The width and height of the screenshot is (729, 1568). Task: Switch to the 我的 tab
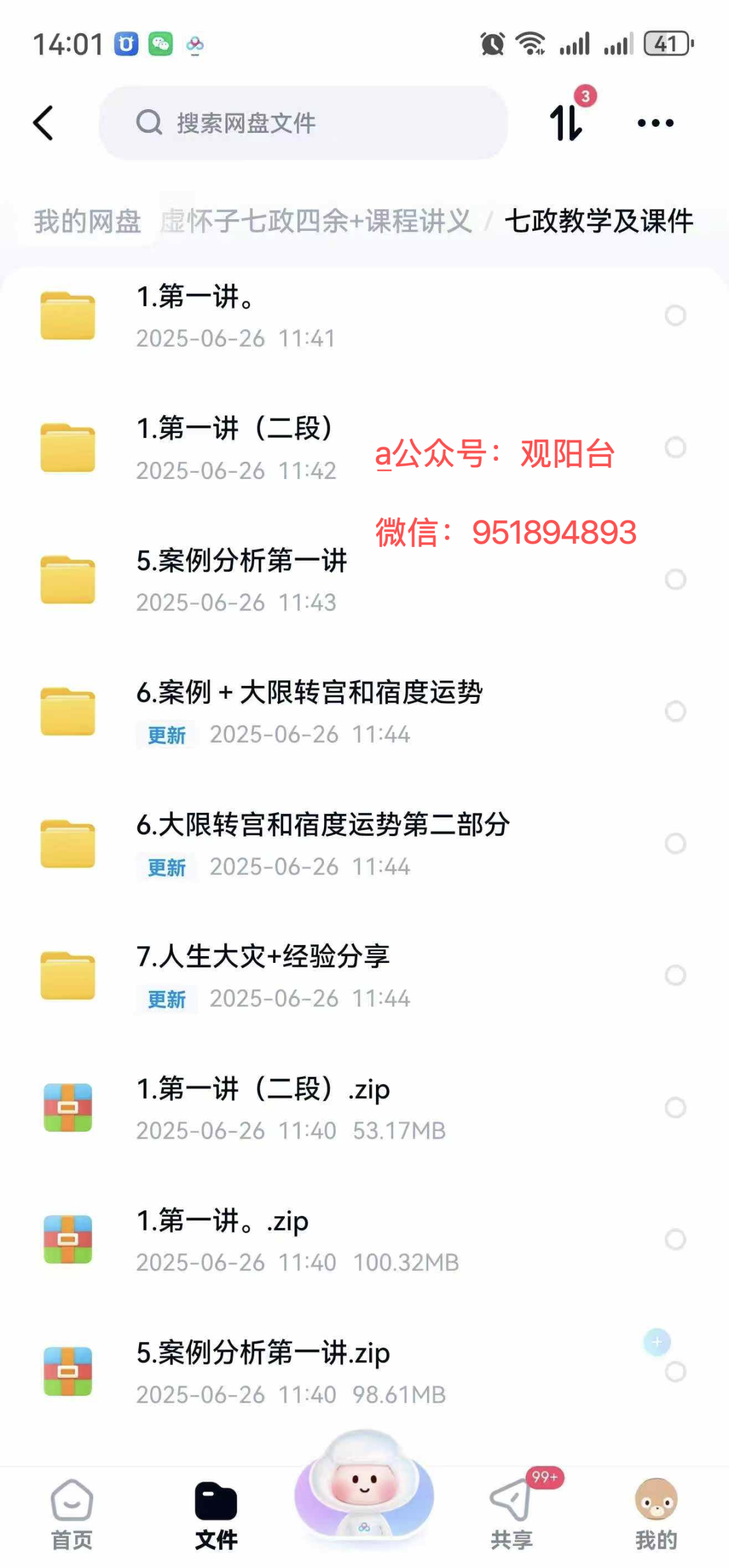655,1514
